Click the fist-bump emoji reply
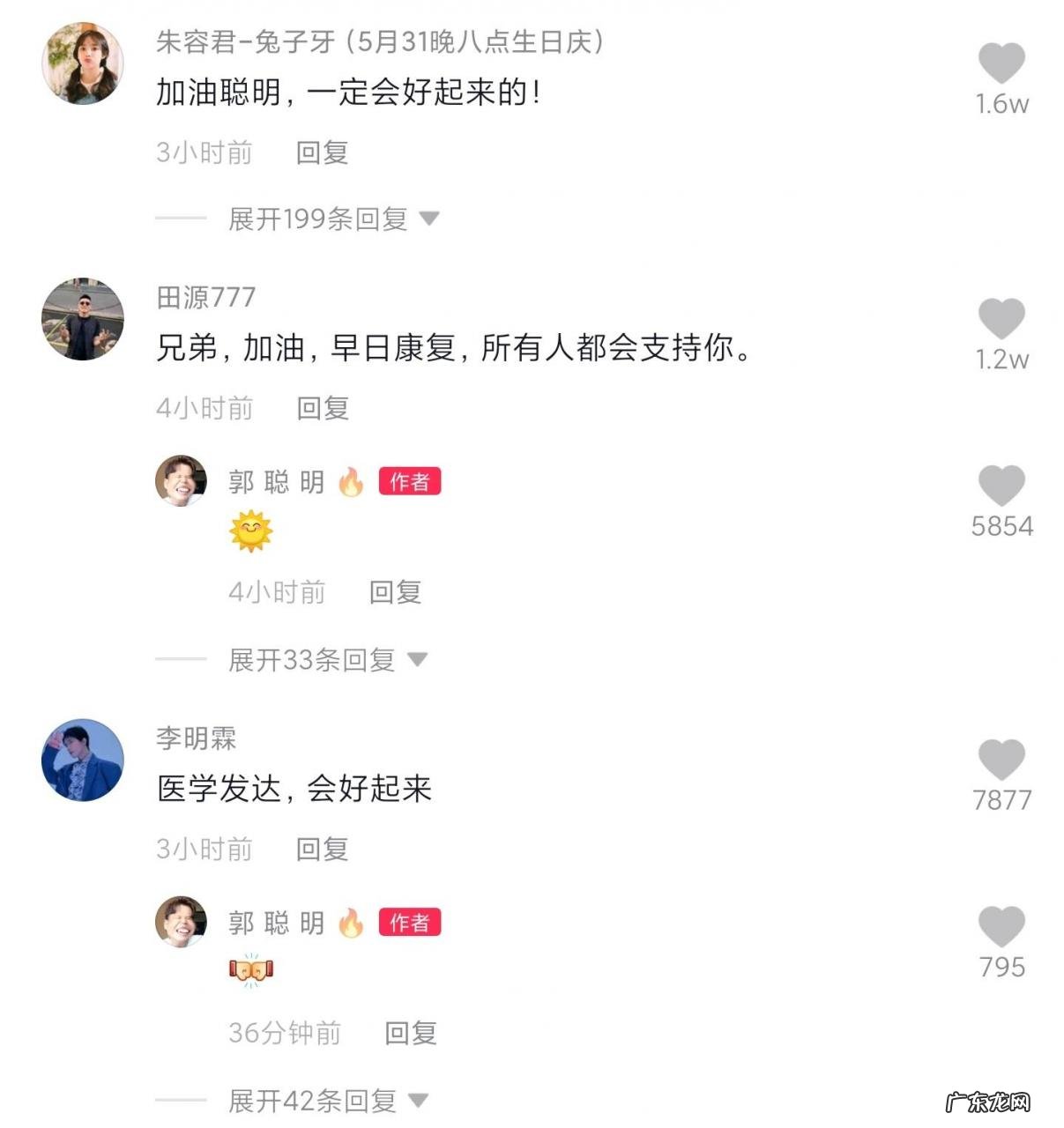This screenshot has height=1128, width=1064. (251, 969)
